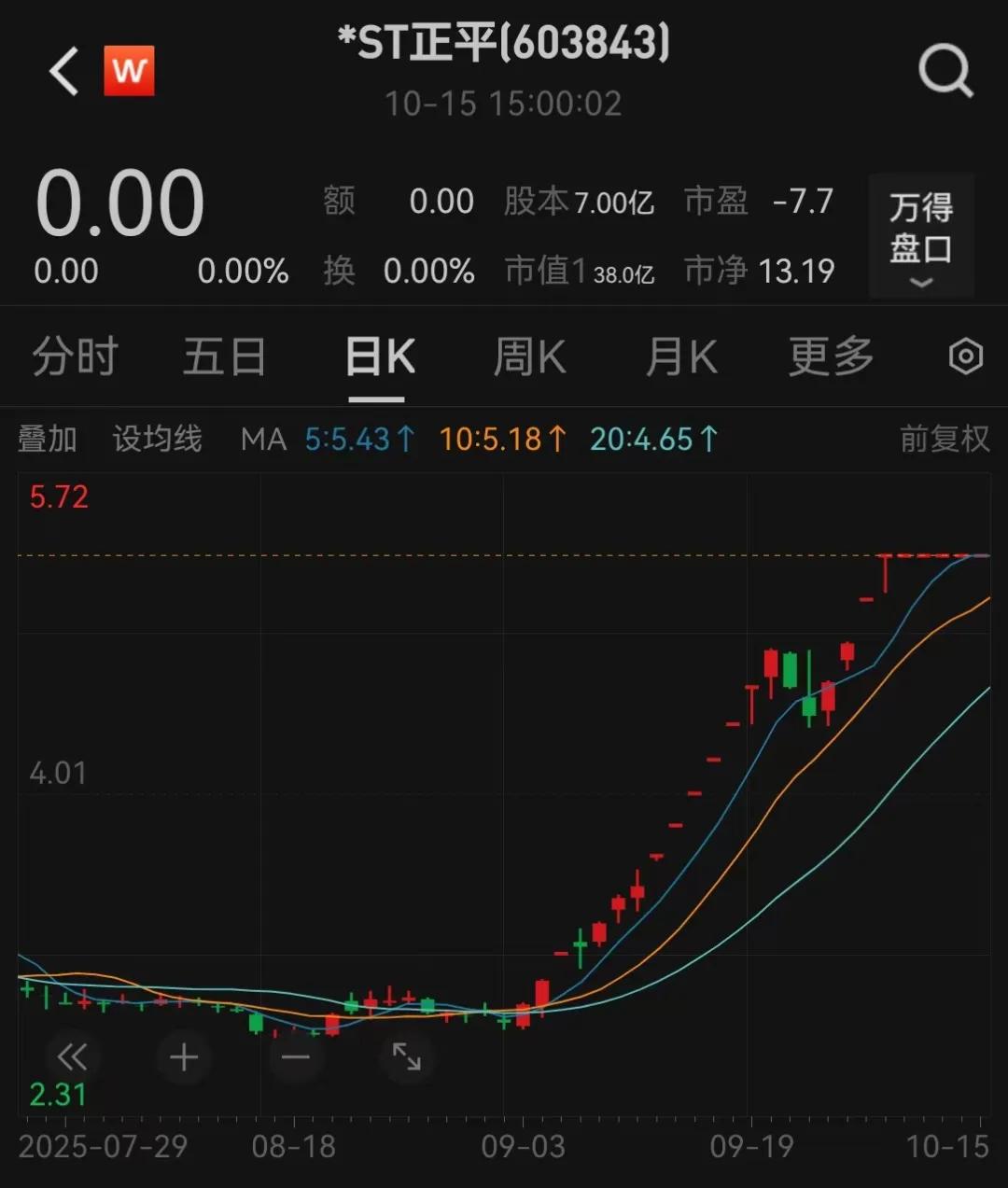Toggle the MA5 moving average line

point(359,439)
